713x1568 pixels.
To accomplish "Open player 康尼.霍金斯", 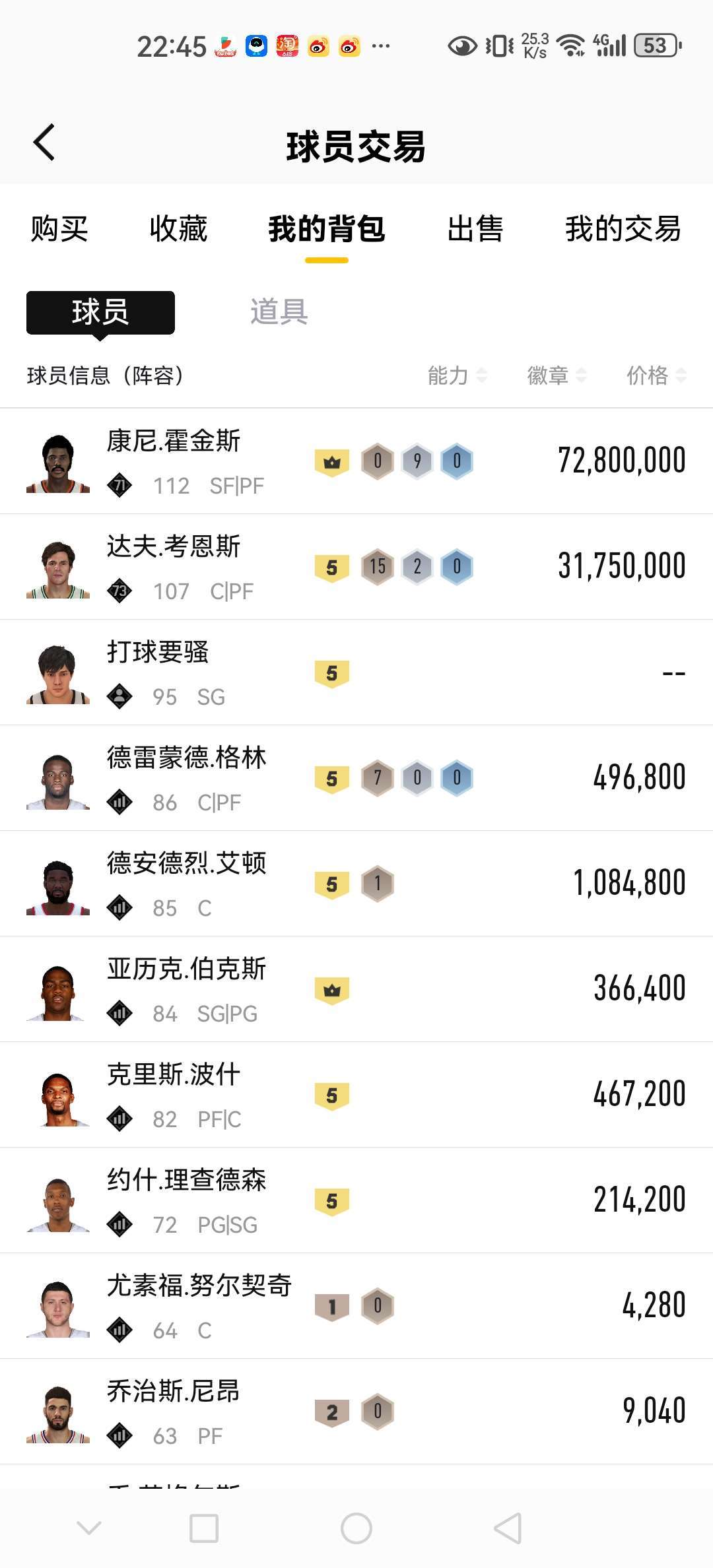I will (x=356, y=461).
